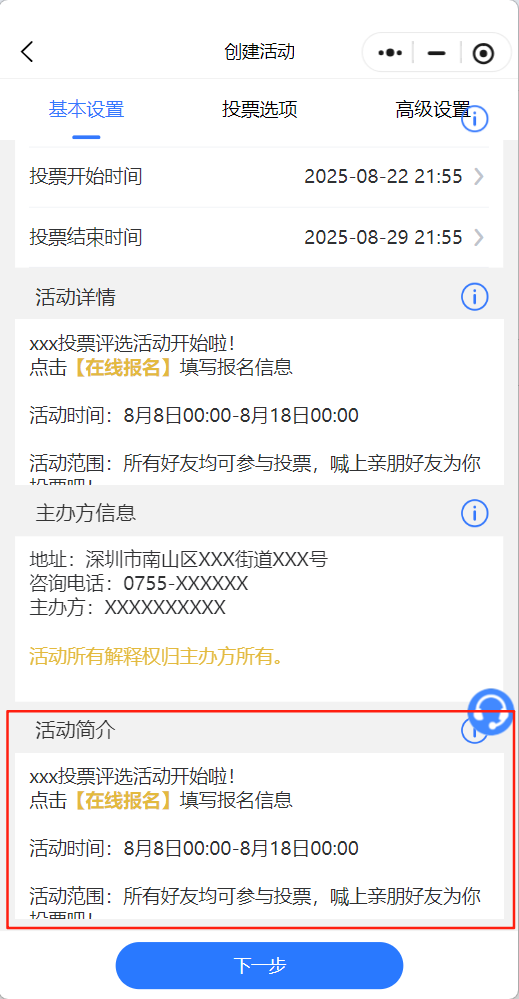Change the 投票开始时间 date
This screenshot has height=999, width=519.
click(259, 177)
